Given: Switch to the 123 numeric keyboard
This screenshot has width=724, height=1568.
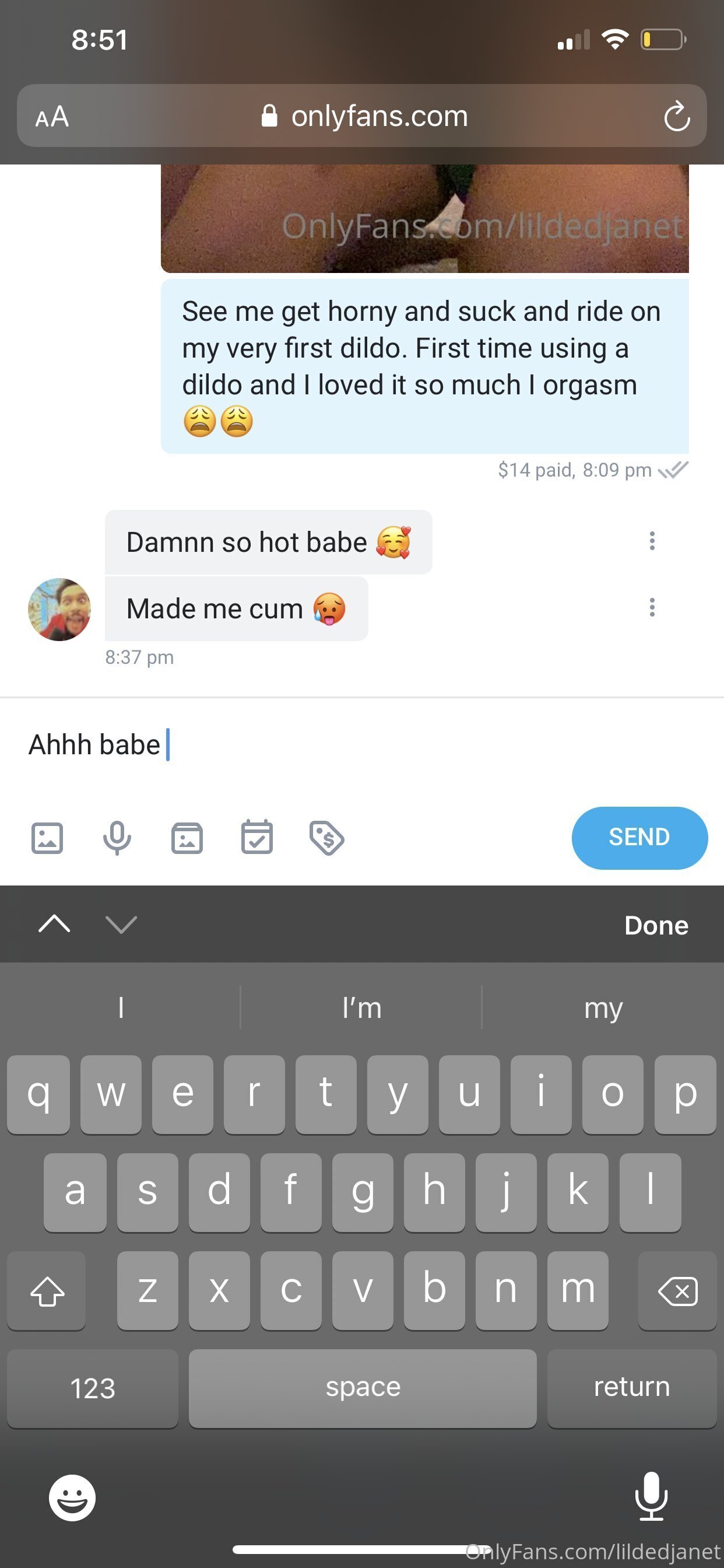Looking at the screenshot, I should tap(93, 1388).
